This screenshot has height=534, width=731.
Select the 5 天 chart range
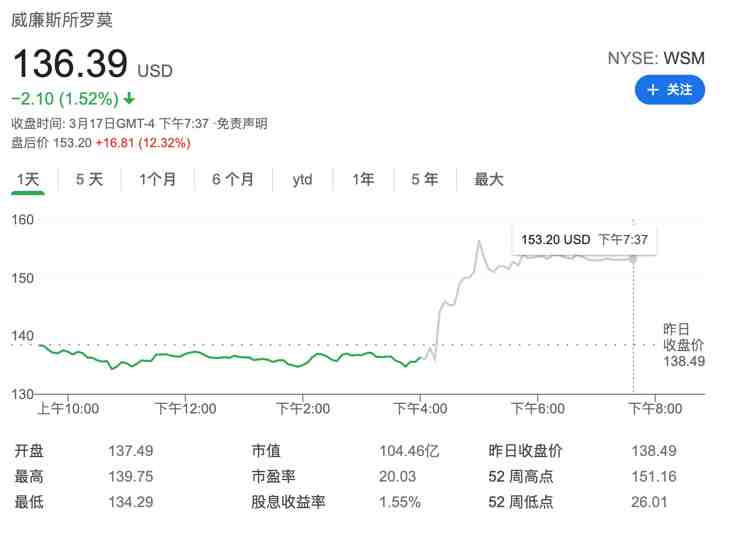point(89,180)
